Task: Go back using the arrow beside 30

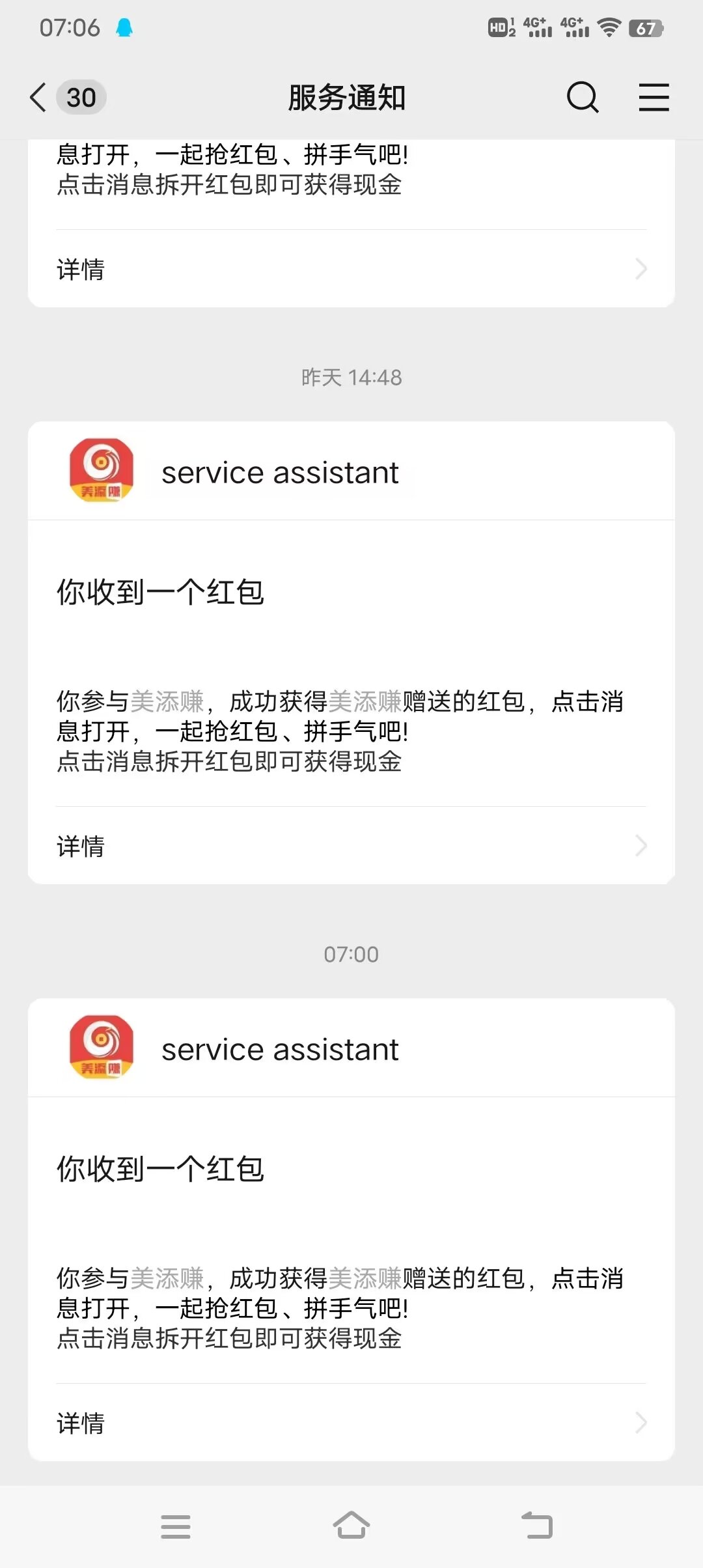Action: (x=38, y=98)
